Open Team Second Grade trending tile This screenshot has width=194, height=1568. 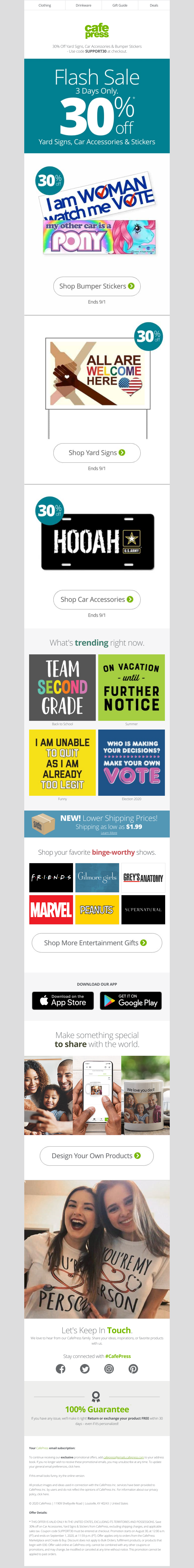pos(62,687)
